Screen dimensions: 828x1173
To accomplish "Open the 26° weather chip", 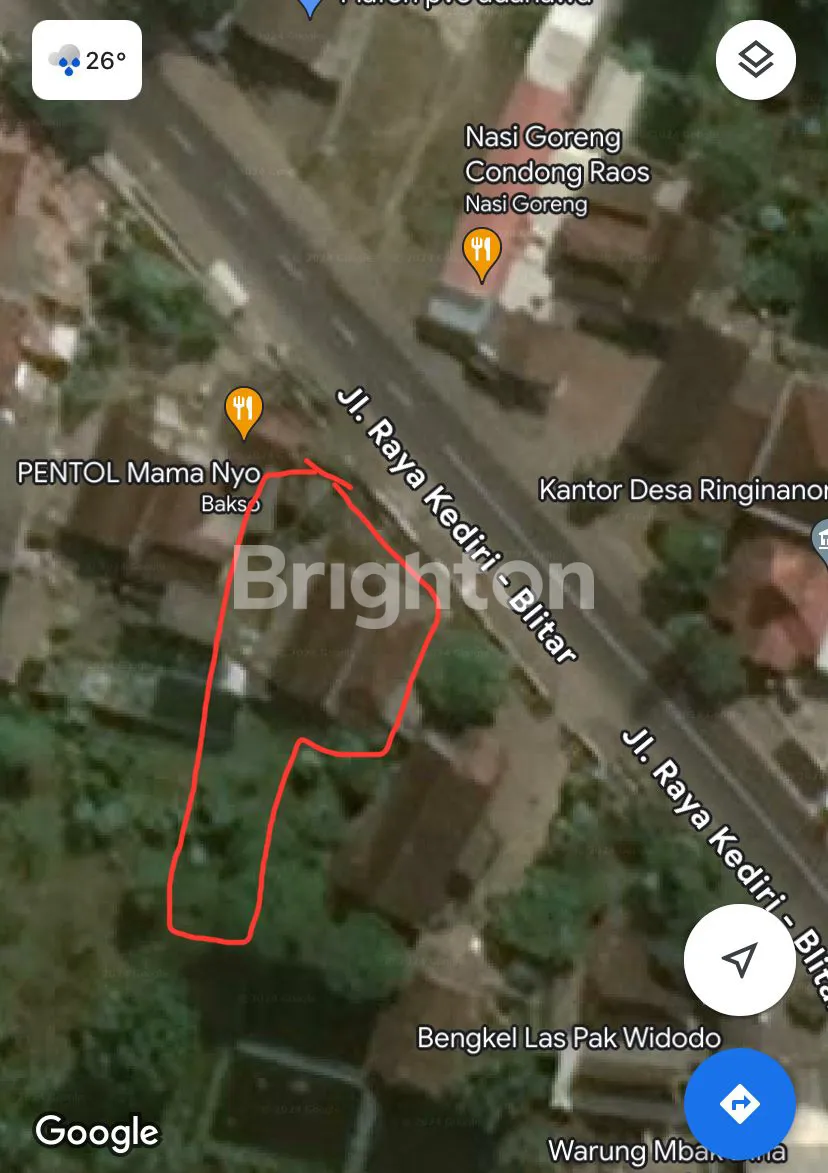I will [x=87, y=61].
